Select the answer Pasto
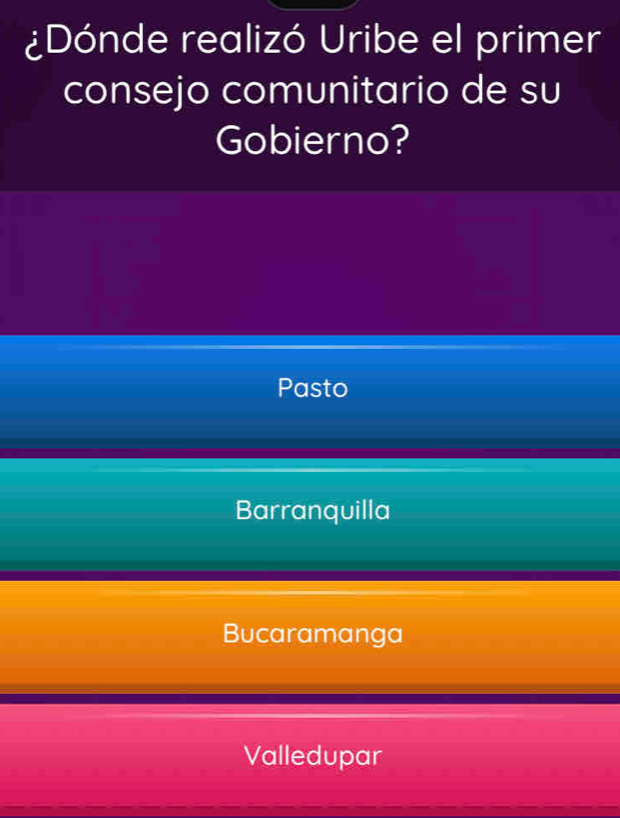The height and width of the screenshot is (818, 620). coord(310,390)
